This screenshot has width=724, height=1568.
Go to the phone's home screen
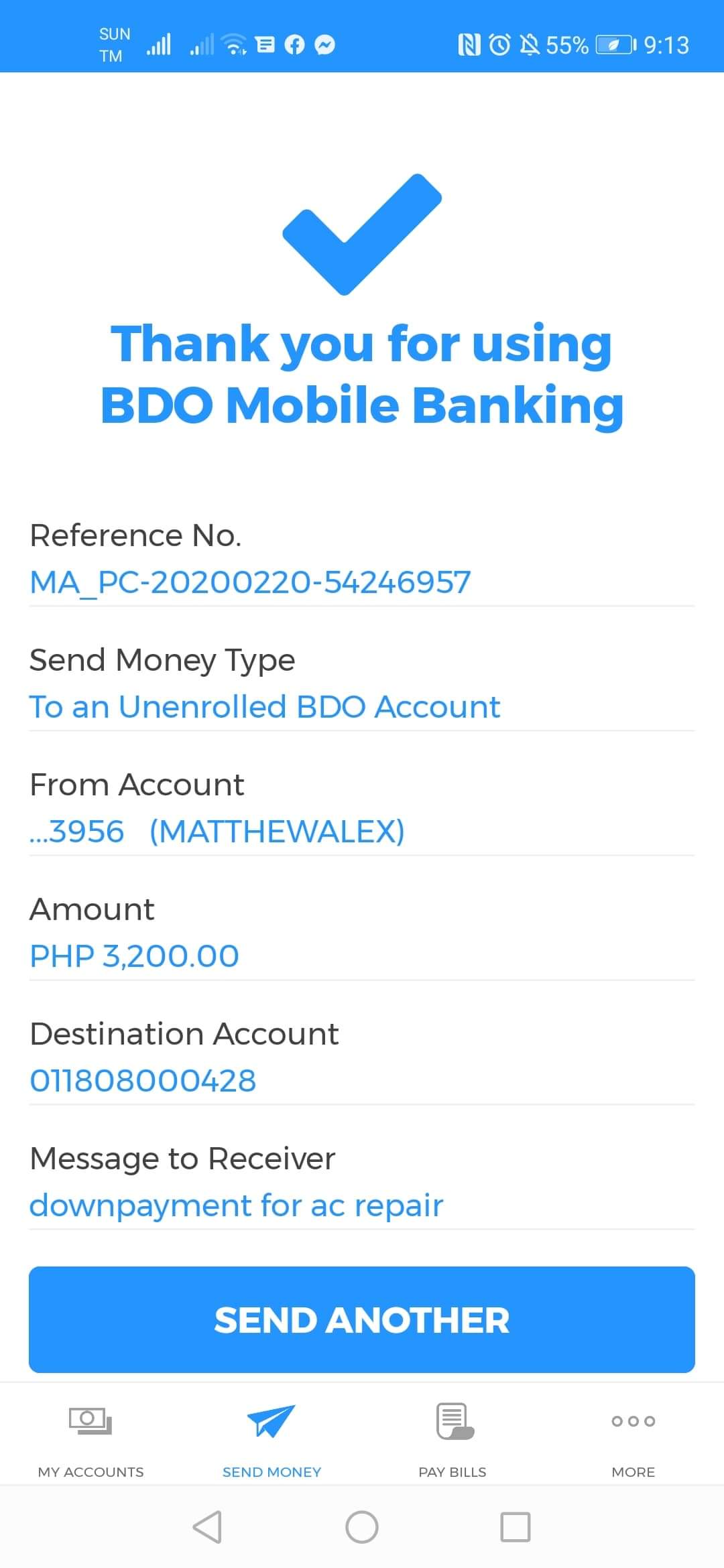click(361, 1527)
